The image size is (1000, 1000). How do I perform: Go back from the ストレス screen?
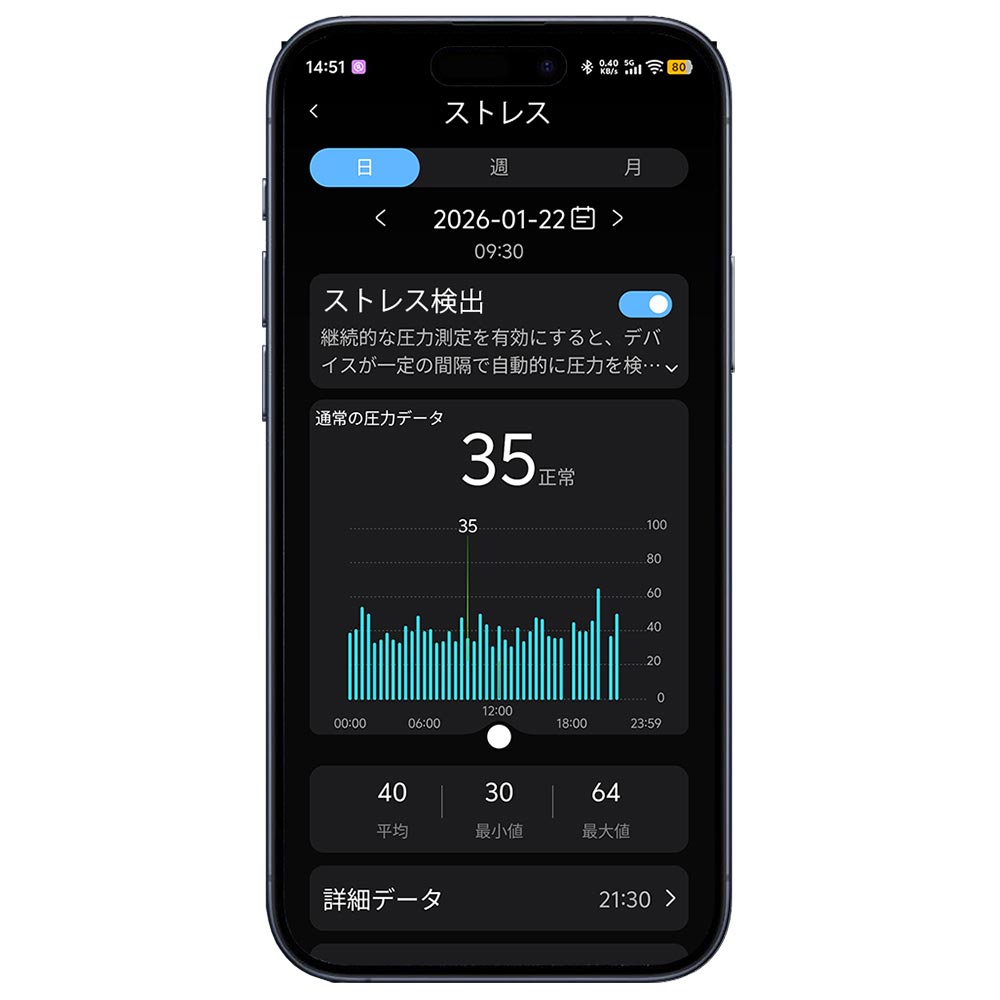coord(314,112)
